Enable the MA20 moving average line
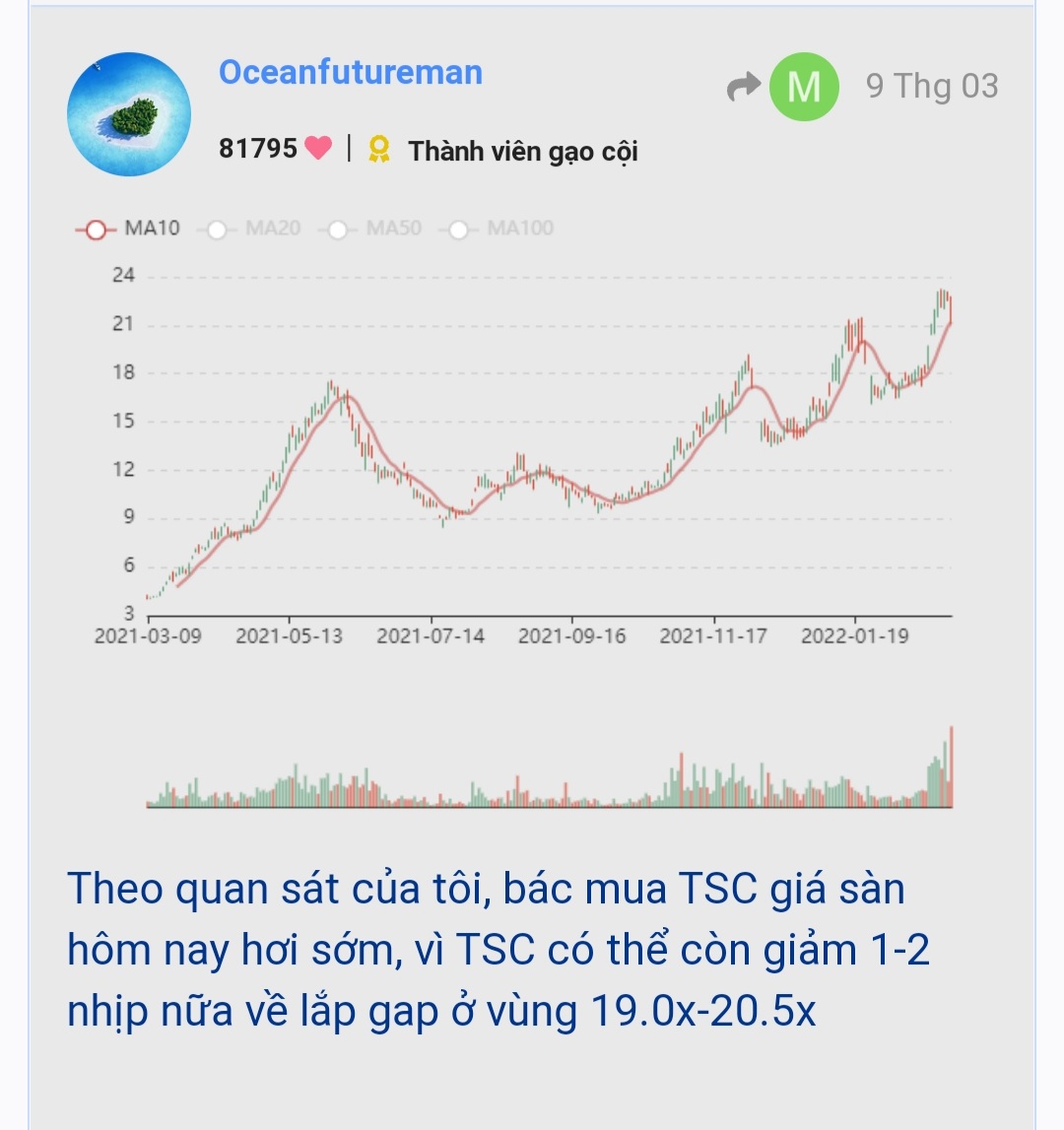 (x=250, y=229)
